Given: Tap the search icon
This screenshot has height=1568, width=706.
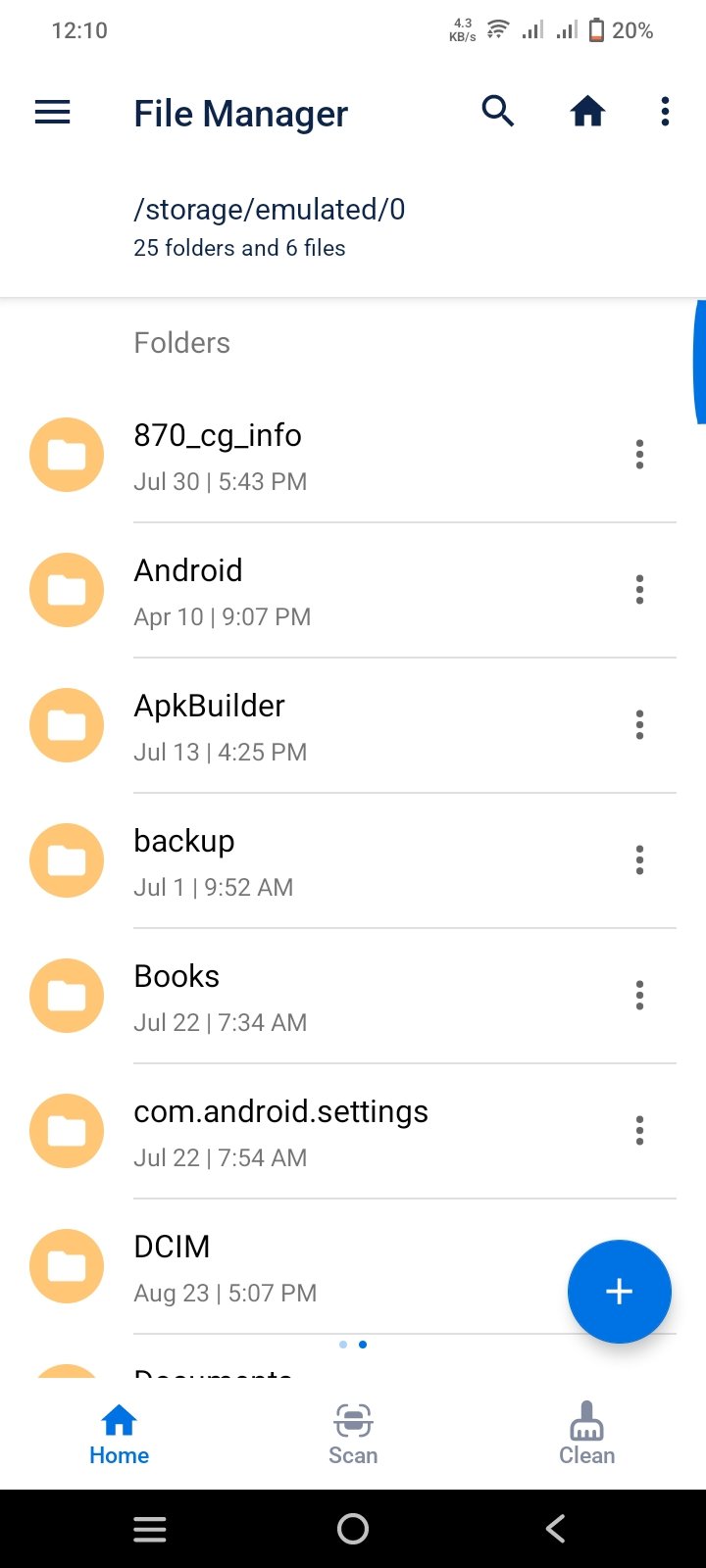Looking at the screenshot, I should [498, 112].
